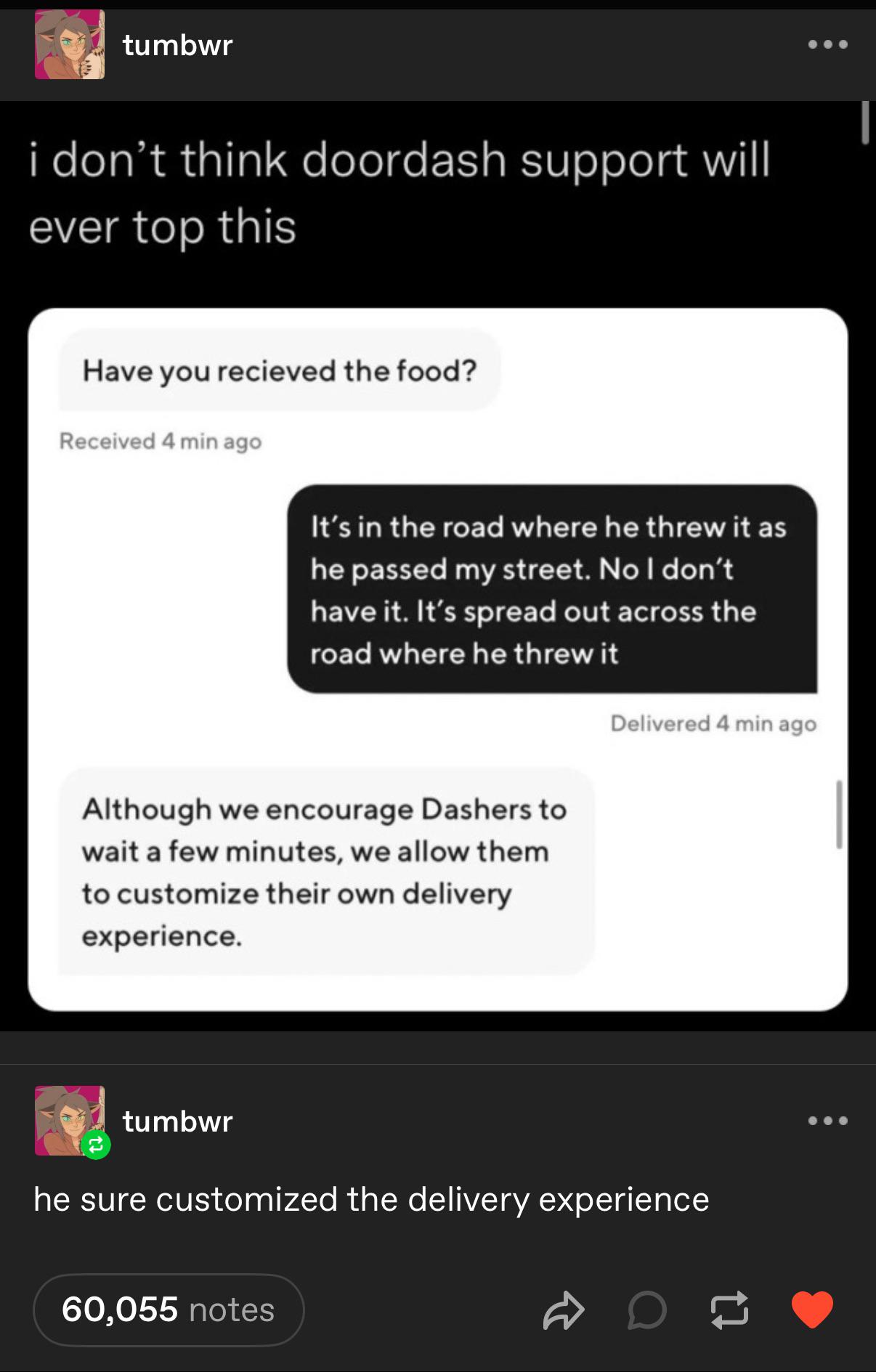Viewport: 876px width, 1372px height.
Task: Unlike the post with the heart
Action: coord(812,1310)
